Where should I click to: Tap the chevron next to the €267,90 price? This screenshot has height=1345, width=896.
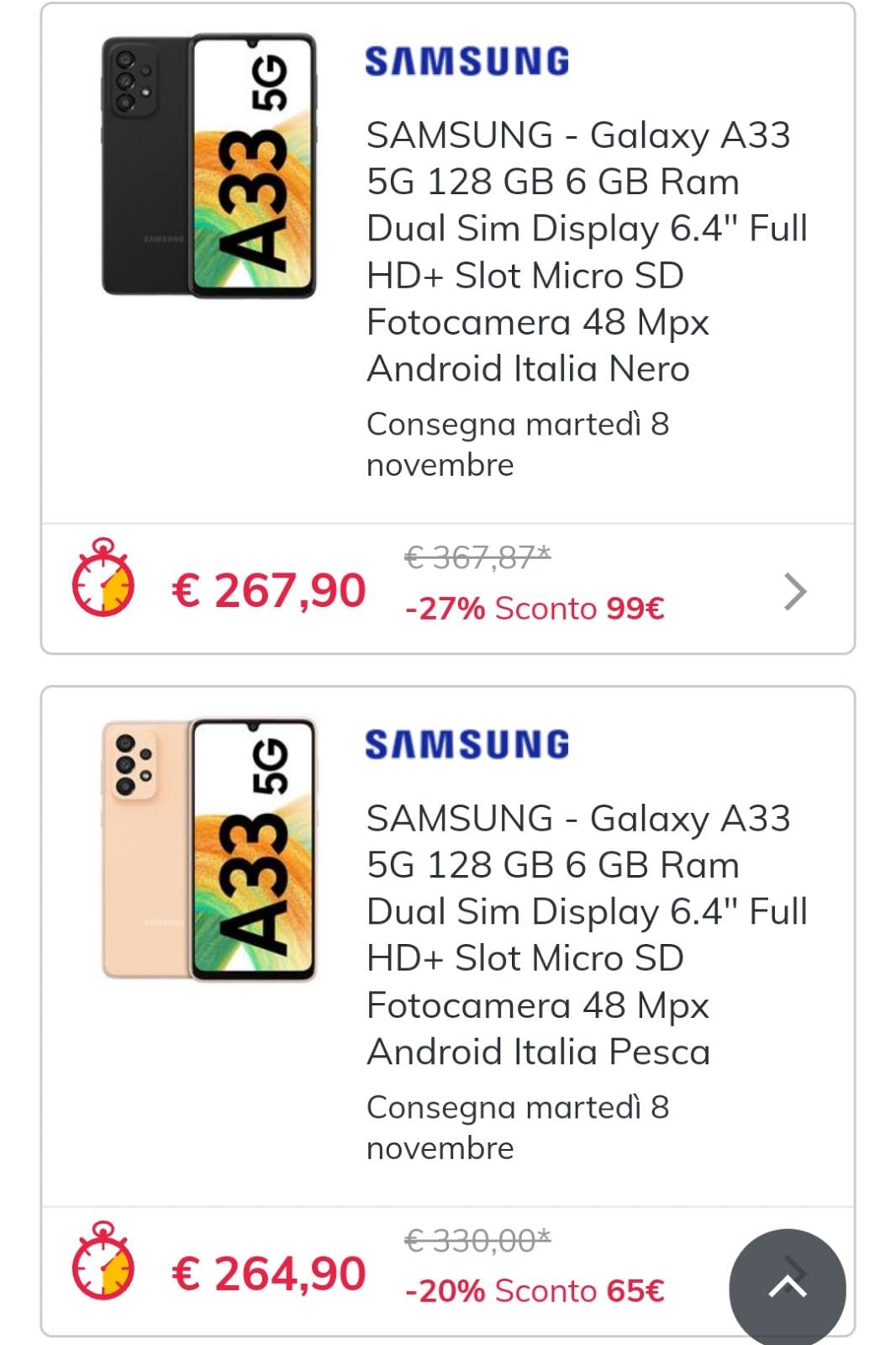coord(794,592)
